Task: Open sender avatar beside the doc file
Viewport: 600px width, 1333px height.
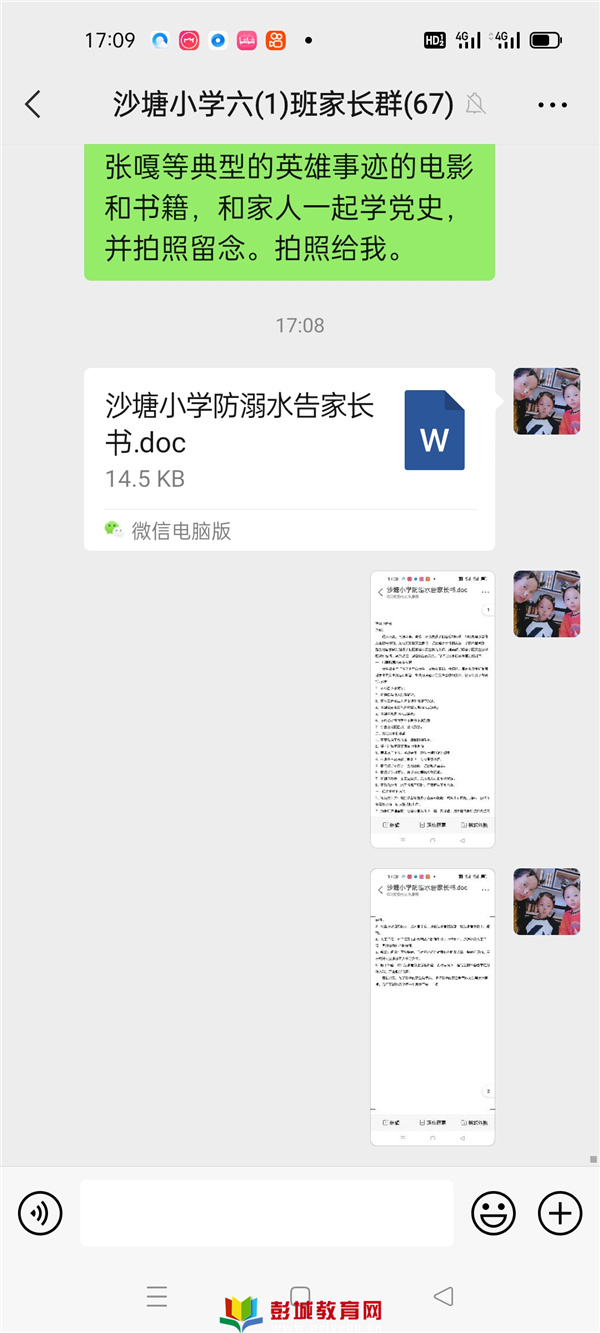Action: click(546, 401)
